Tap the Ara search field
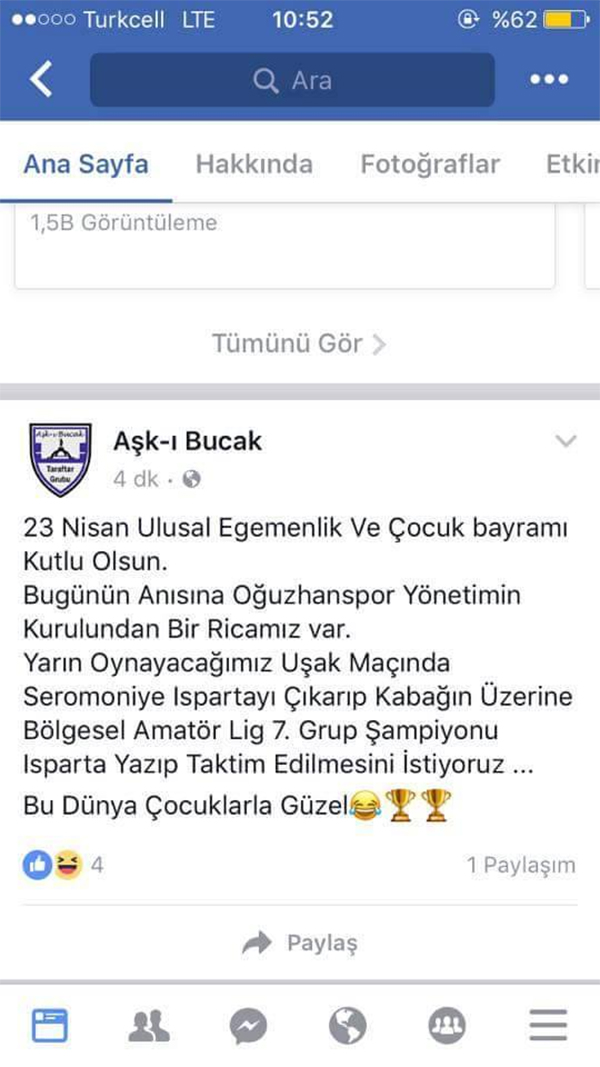600x1067 pixels. point(292,80)
